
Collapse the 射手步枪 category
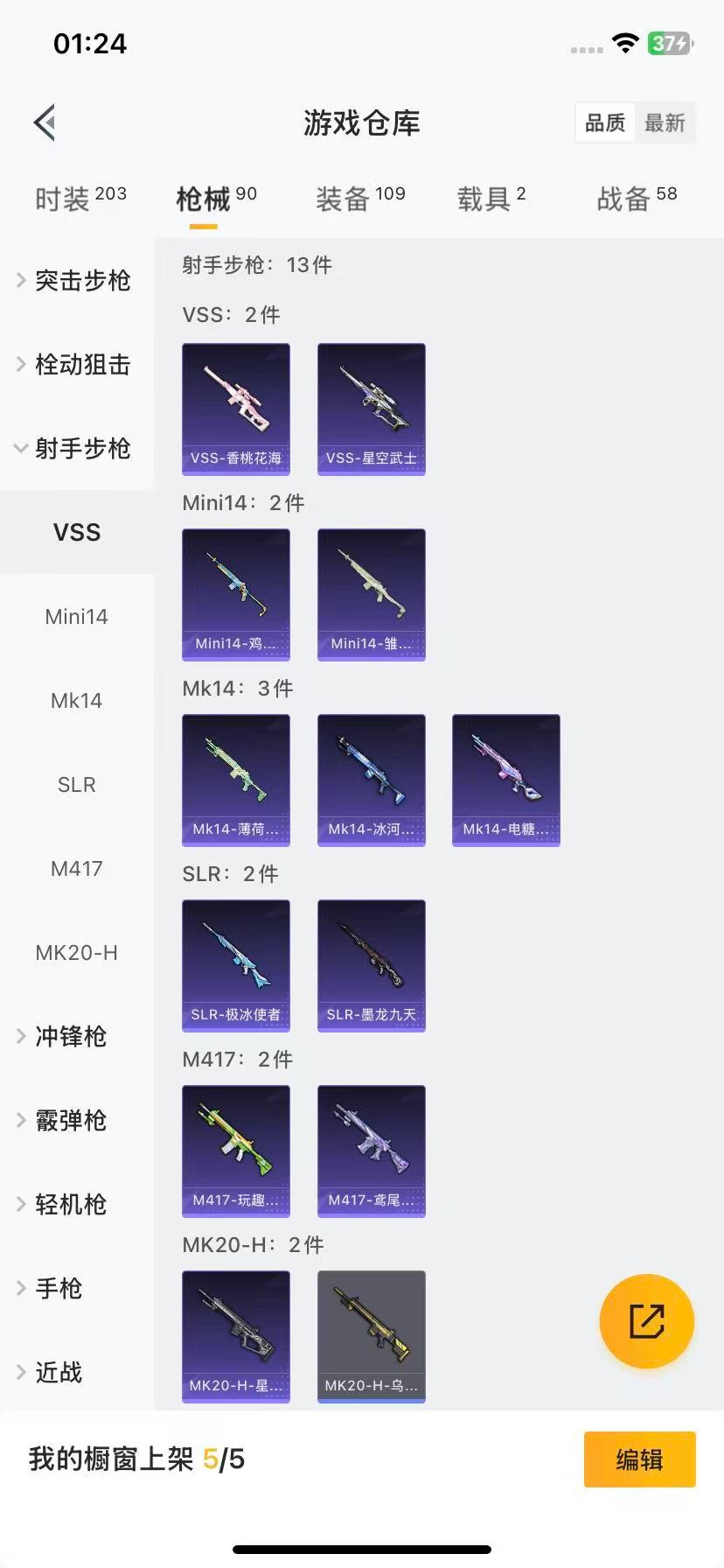pyautogui.click(x=74, y=449)
